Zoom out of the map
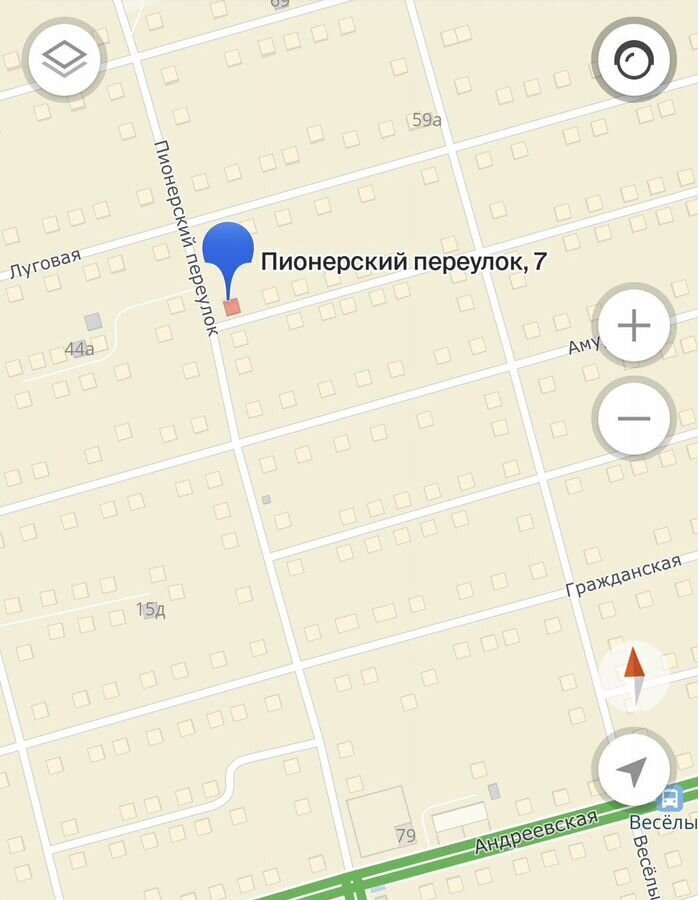698x900 pixels. [x=634, y=418]
